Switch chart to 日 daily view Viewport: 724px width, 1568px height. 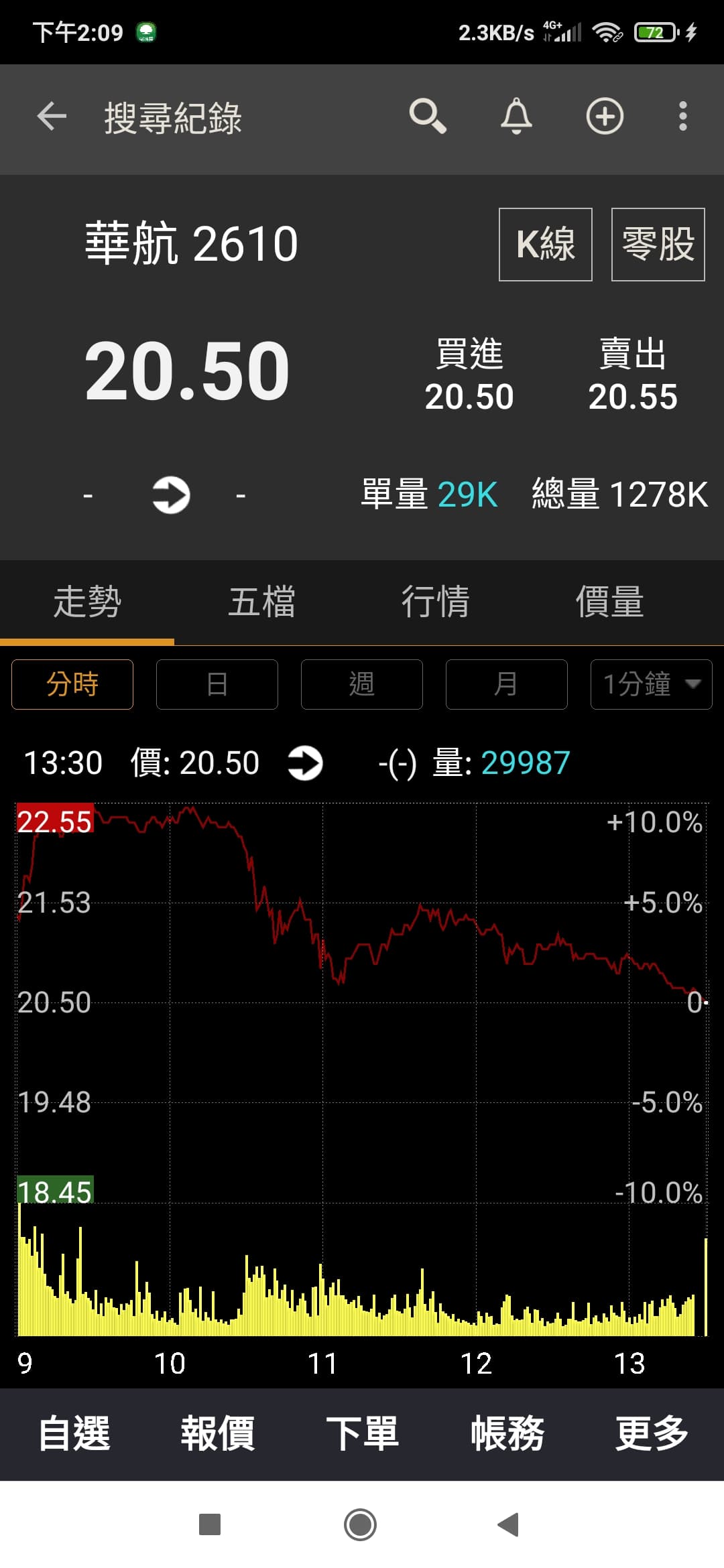pyautogui.click(x=217, y=684)
